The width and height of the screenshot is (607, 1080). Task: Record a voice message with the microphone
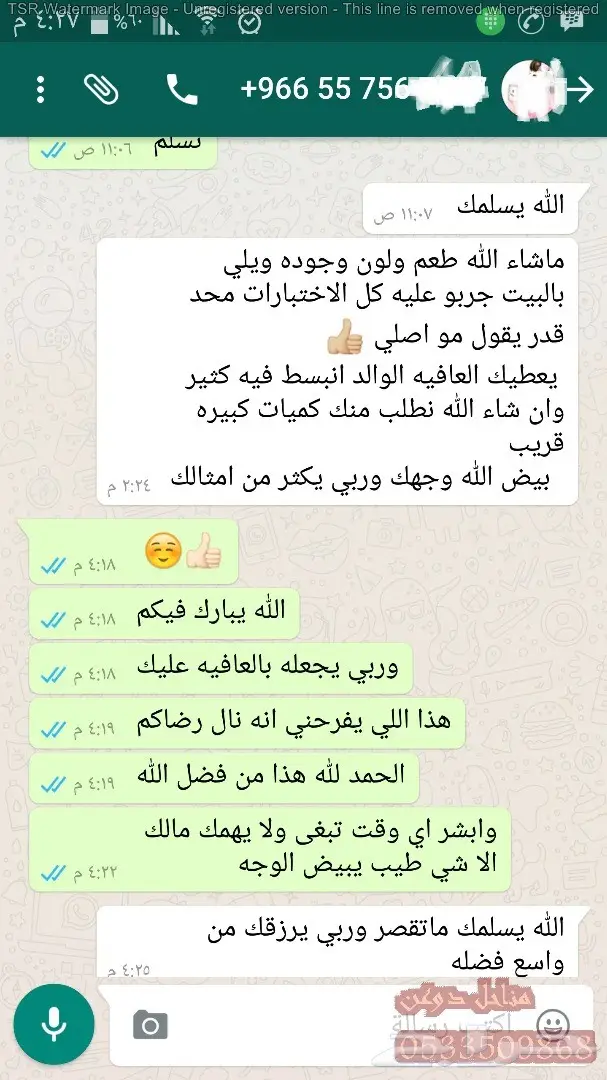click(52, 1024)
